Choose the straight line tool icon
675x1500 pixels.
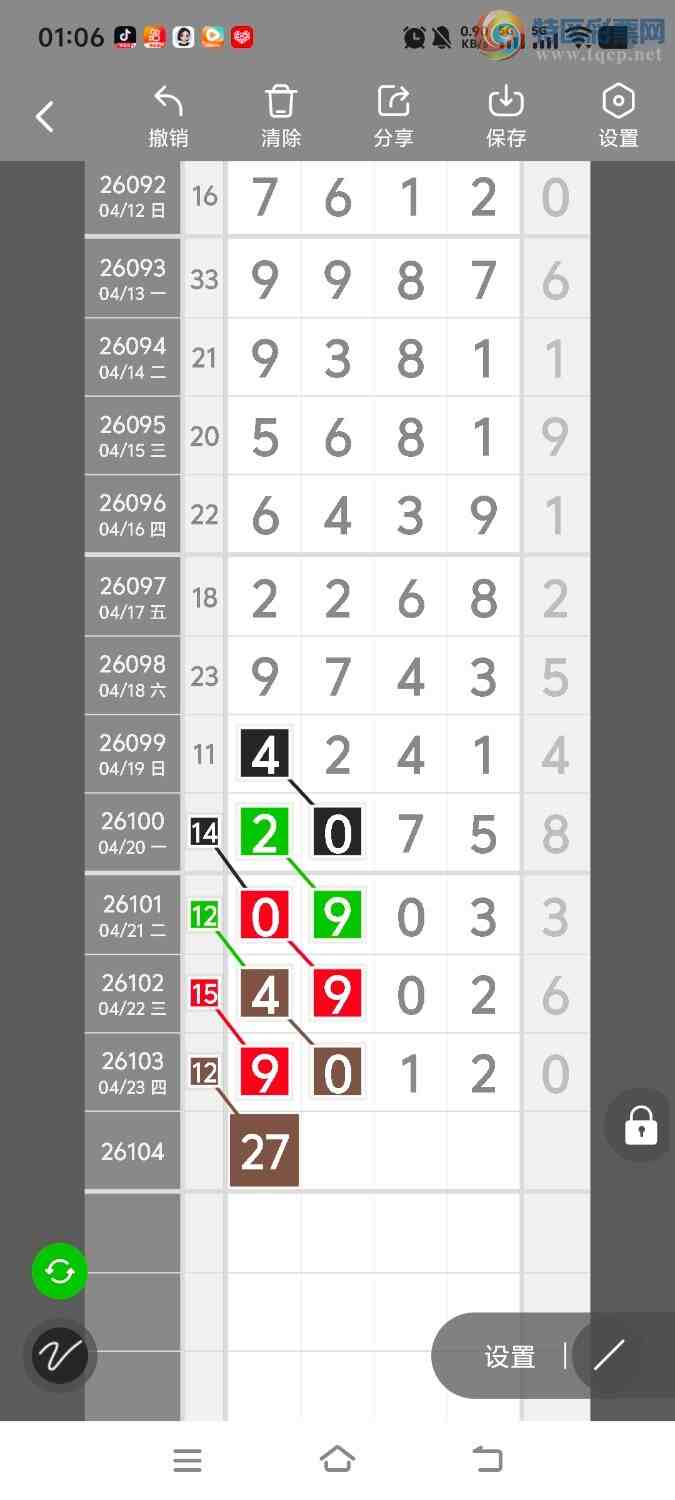pyautogui.click(x=608, y=1356)
